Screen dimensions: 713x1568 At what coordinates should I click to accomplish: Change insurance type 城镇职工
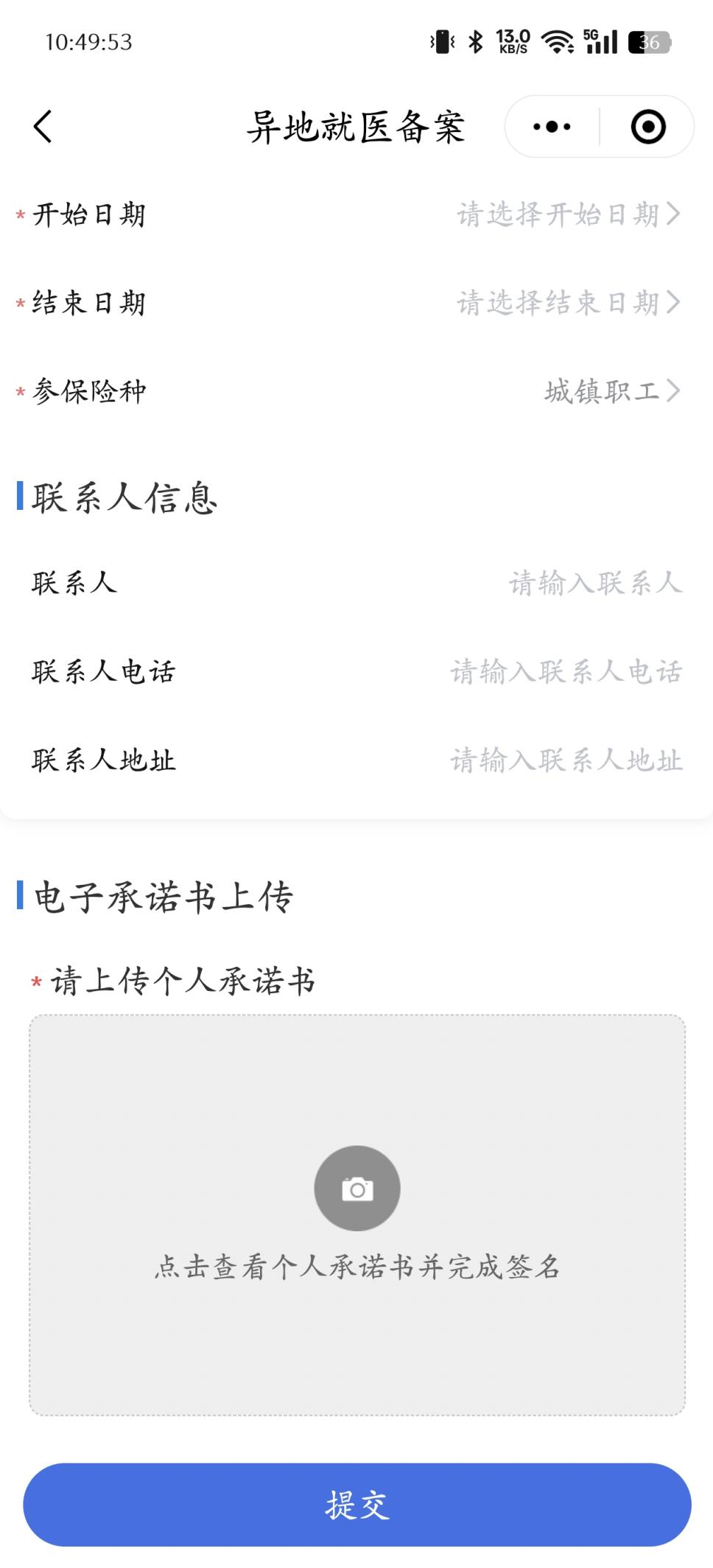point(356,391)
